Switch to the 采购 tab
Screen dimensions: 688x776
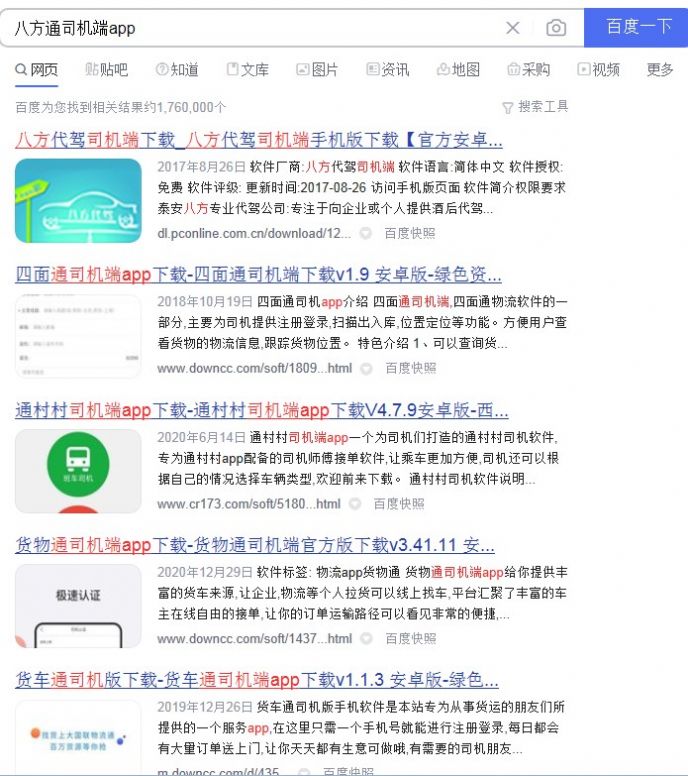coord(528,69)
